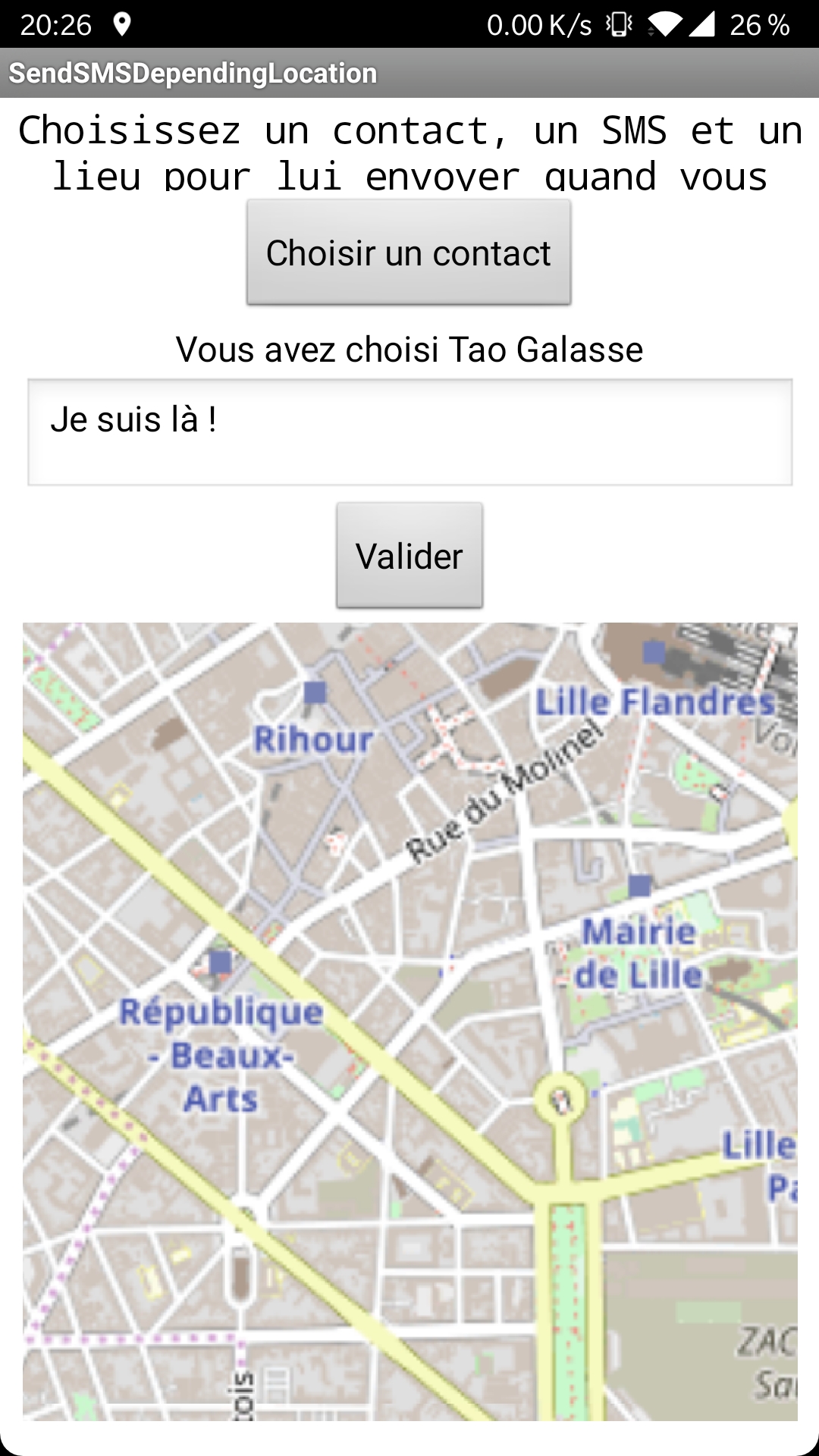The image size is (819, 1456).
Task: Tap the Choisir un contact button
Action: click(409, 253)
